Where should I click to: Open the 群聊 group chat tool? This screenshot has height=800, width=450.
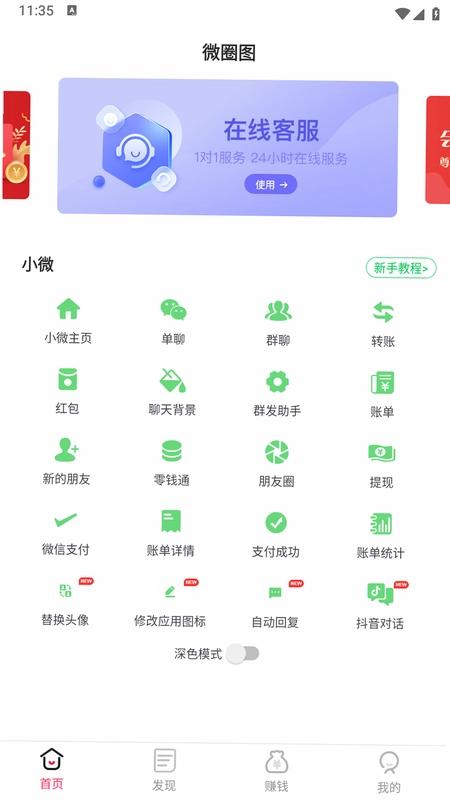click(278, 323)
